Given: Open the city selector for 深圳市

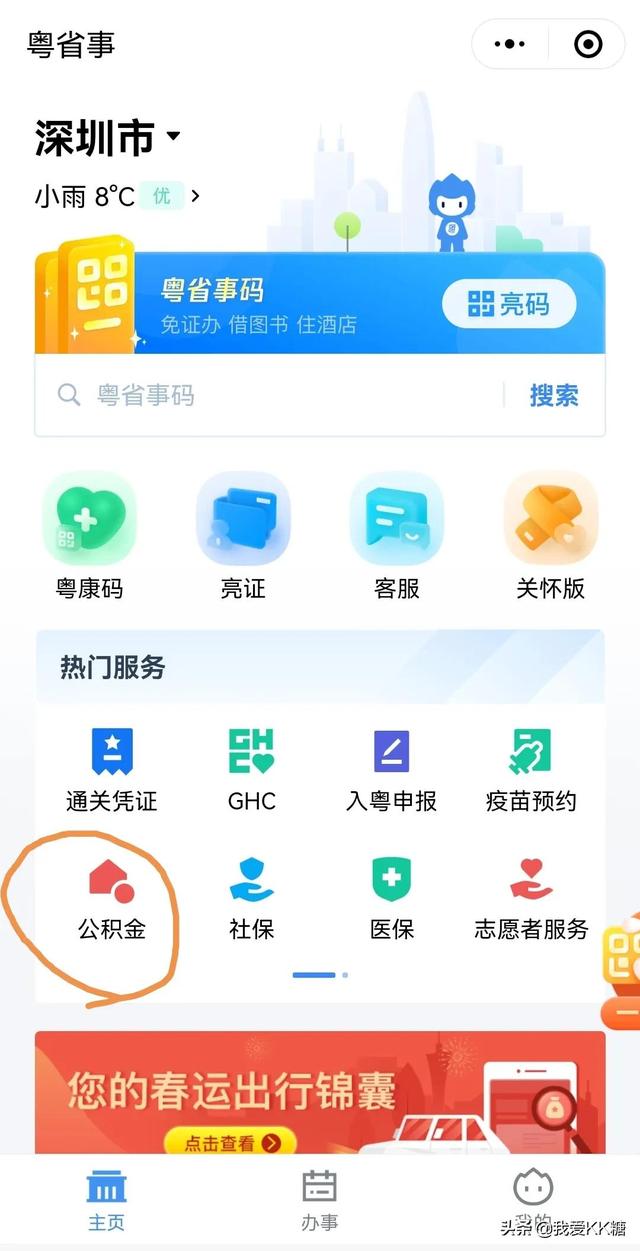Looking at the screenshot, I should (x=108, y=137).
